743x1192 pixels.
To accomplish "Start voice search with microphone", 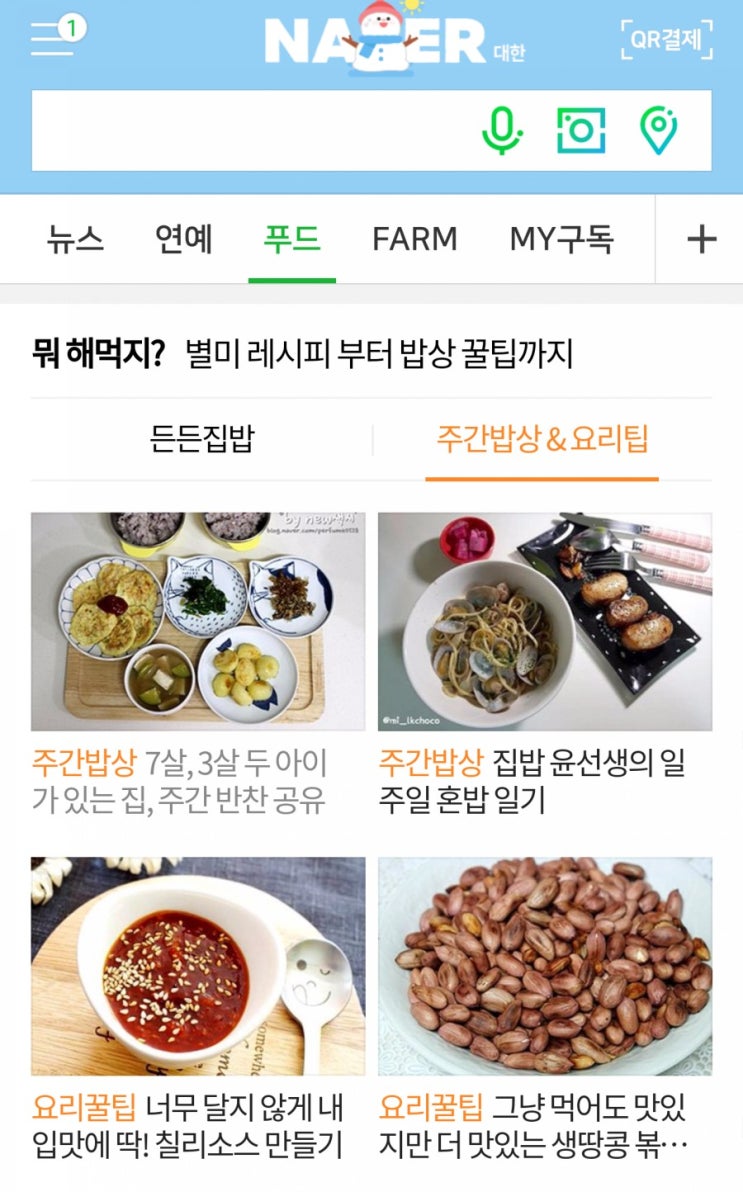I will pyautogui.click(x=502, y=131).
